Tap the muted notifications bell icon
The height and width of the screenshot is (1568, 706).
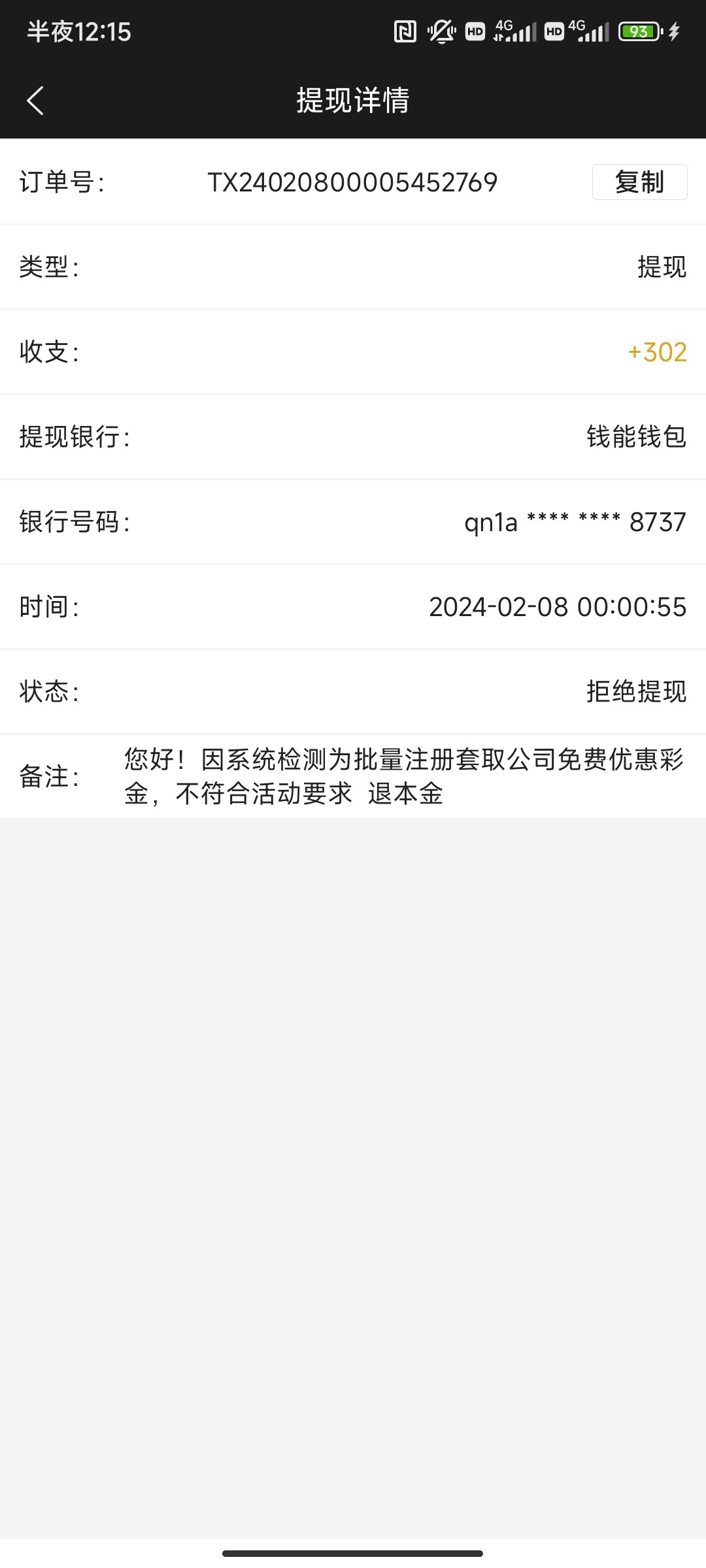tap(440, 31)
